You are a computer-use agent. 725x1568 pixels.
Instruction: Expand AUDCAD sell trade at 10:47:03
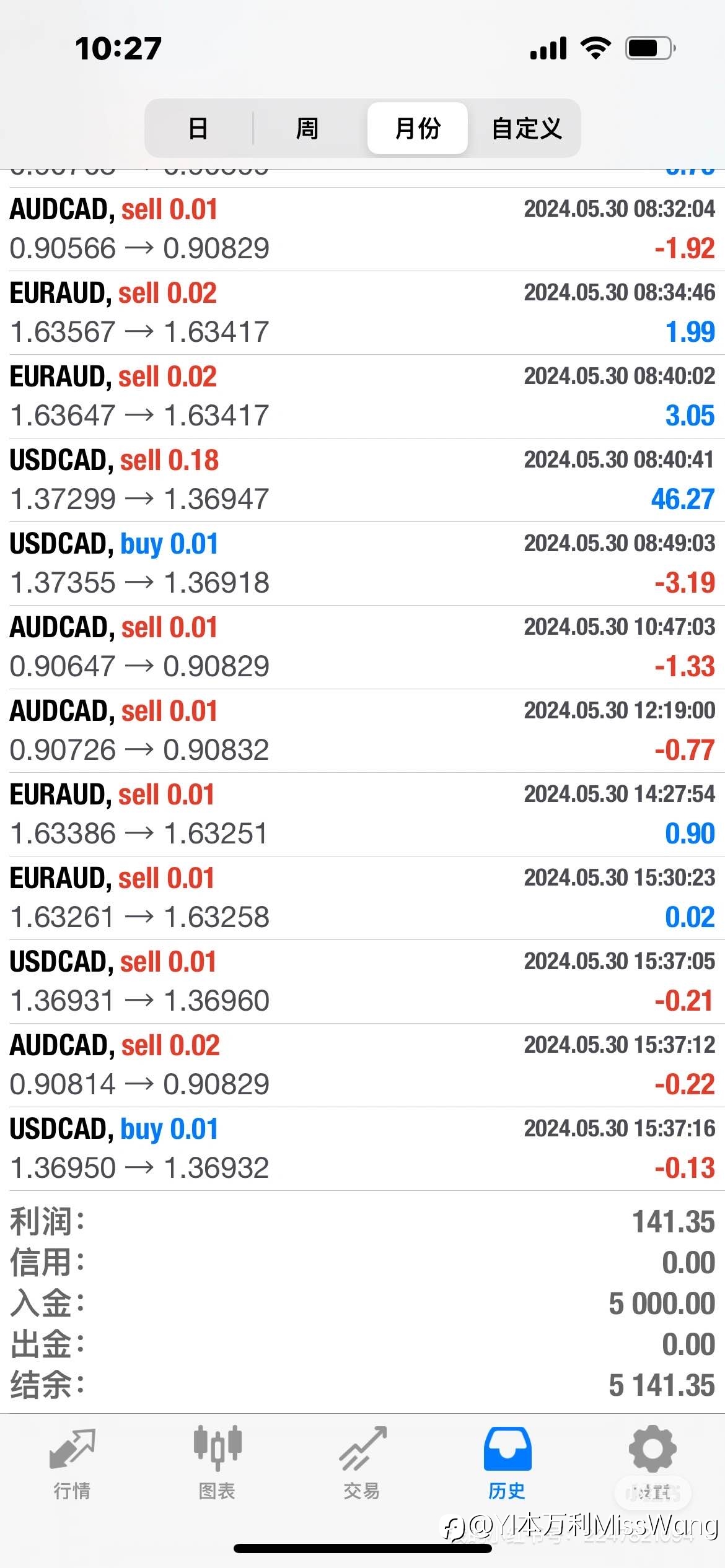tap(362, 647)
